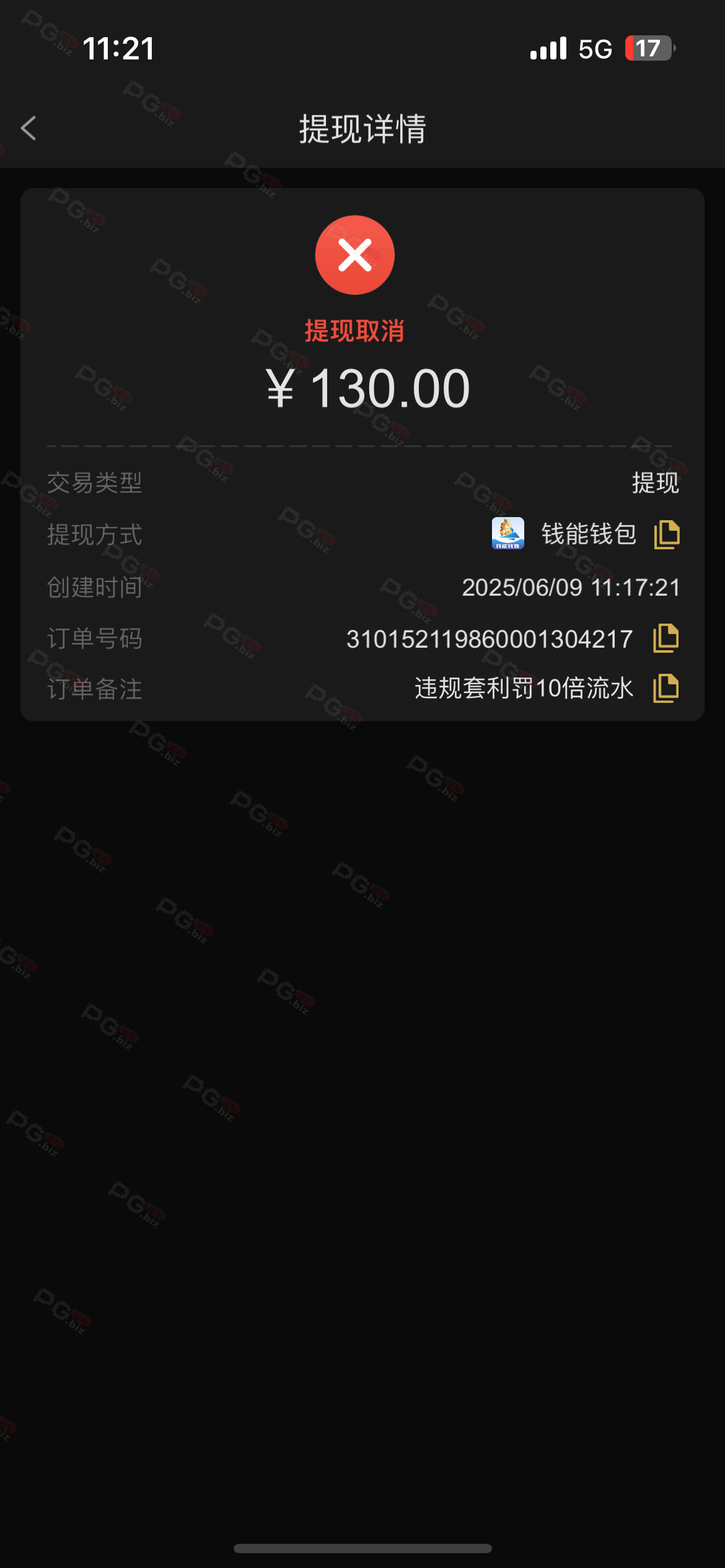This screenshot has width=725, height=1568.
Task: Go back from the 提现详情 page
Action: point(29,128)
